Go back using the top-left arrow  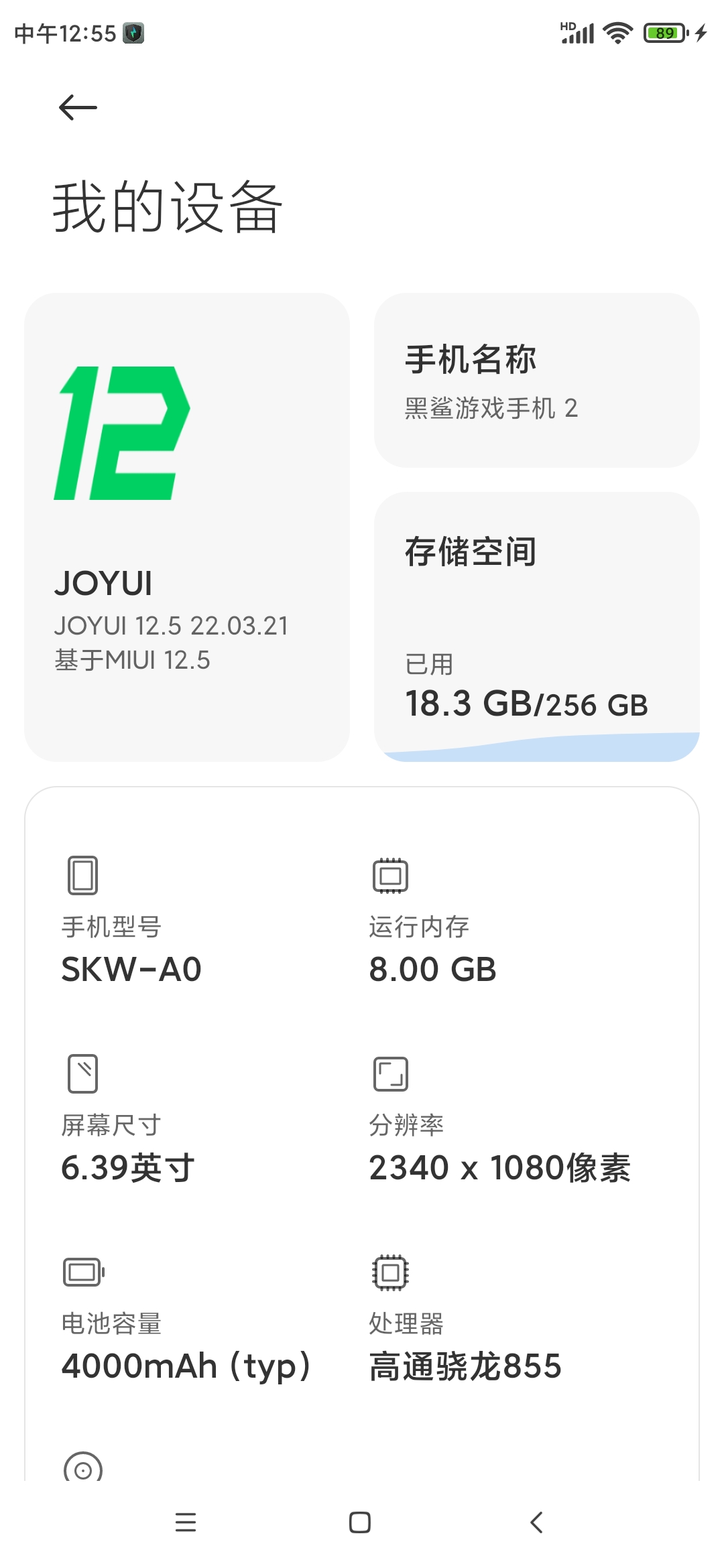click(78, 108)
